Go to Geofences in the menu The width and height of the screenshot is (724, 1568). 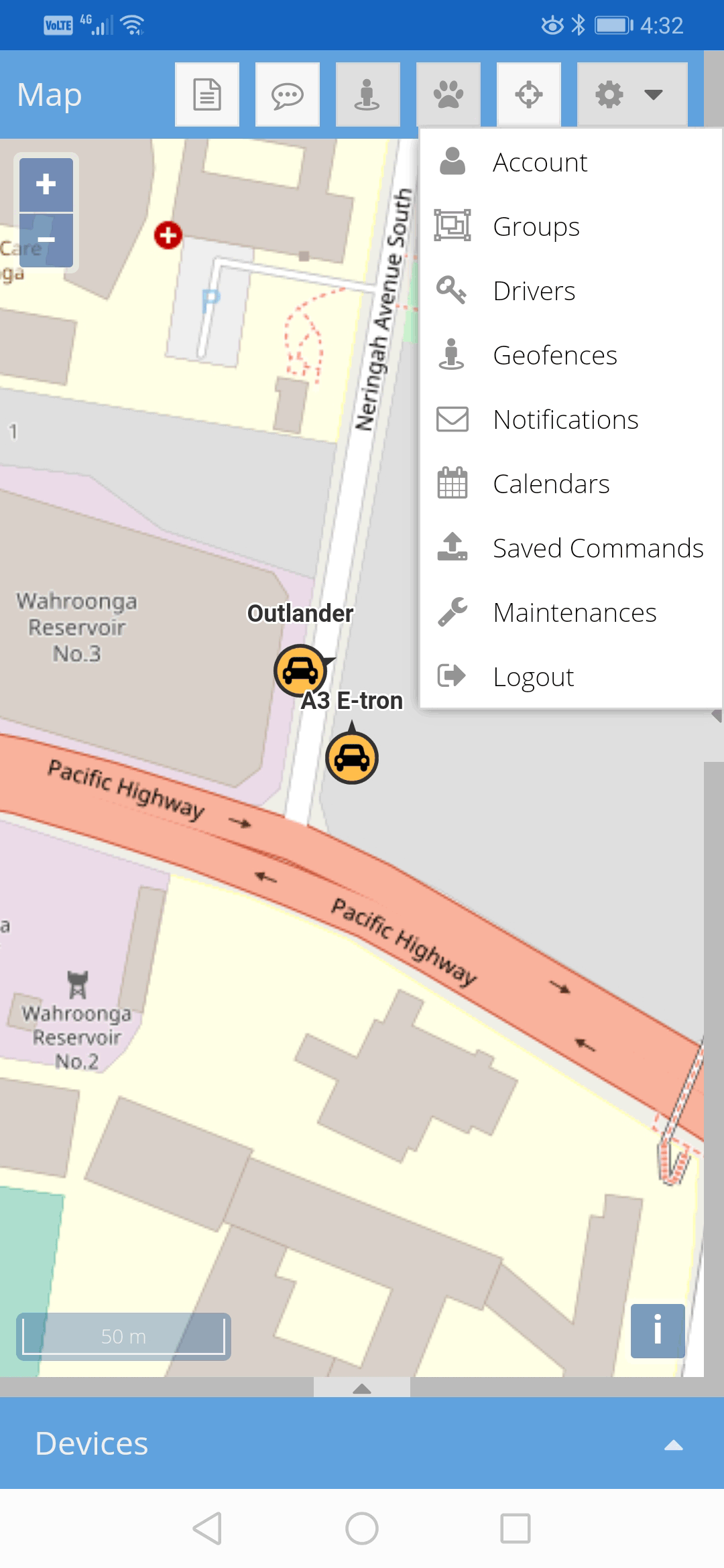click(554, 355)
